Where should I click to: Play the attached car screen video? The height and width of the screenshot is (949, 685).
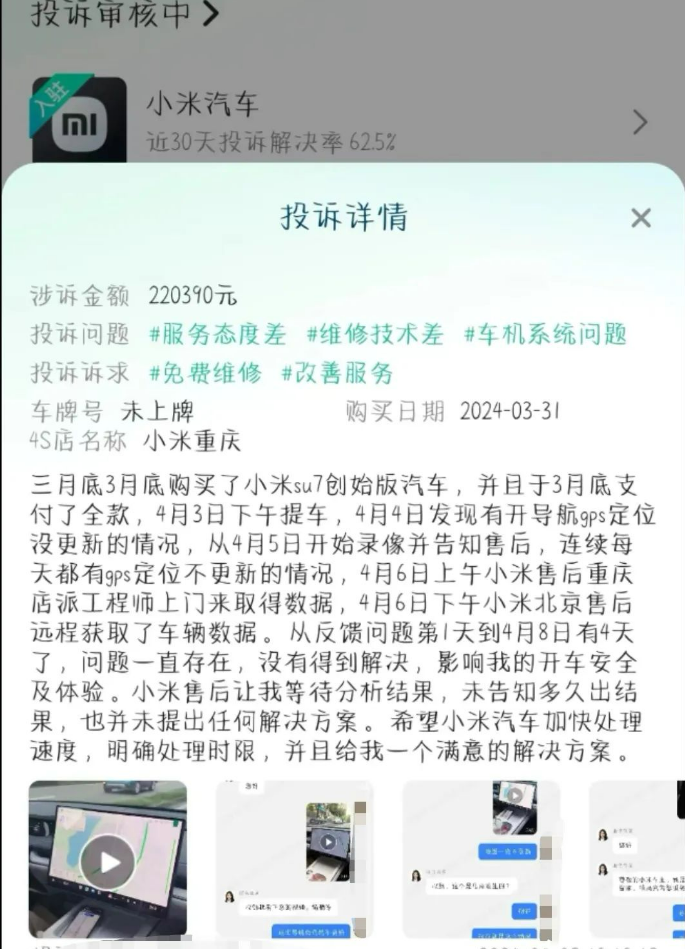pos(108,861)
